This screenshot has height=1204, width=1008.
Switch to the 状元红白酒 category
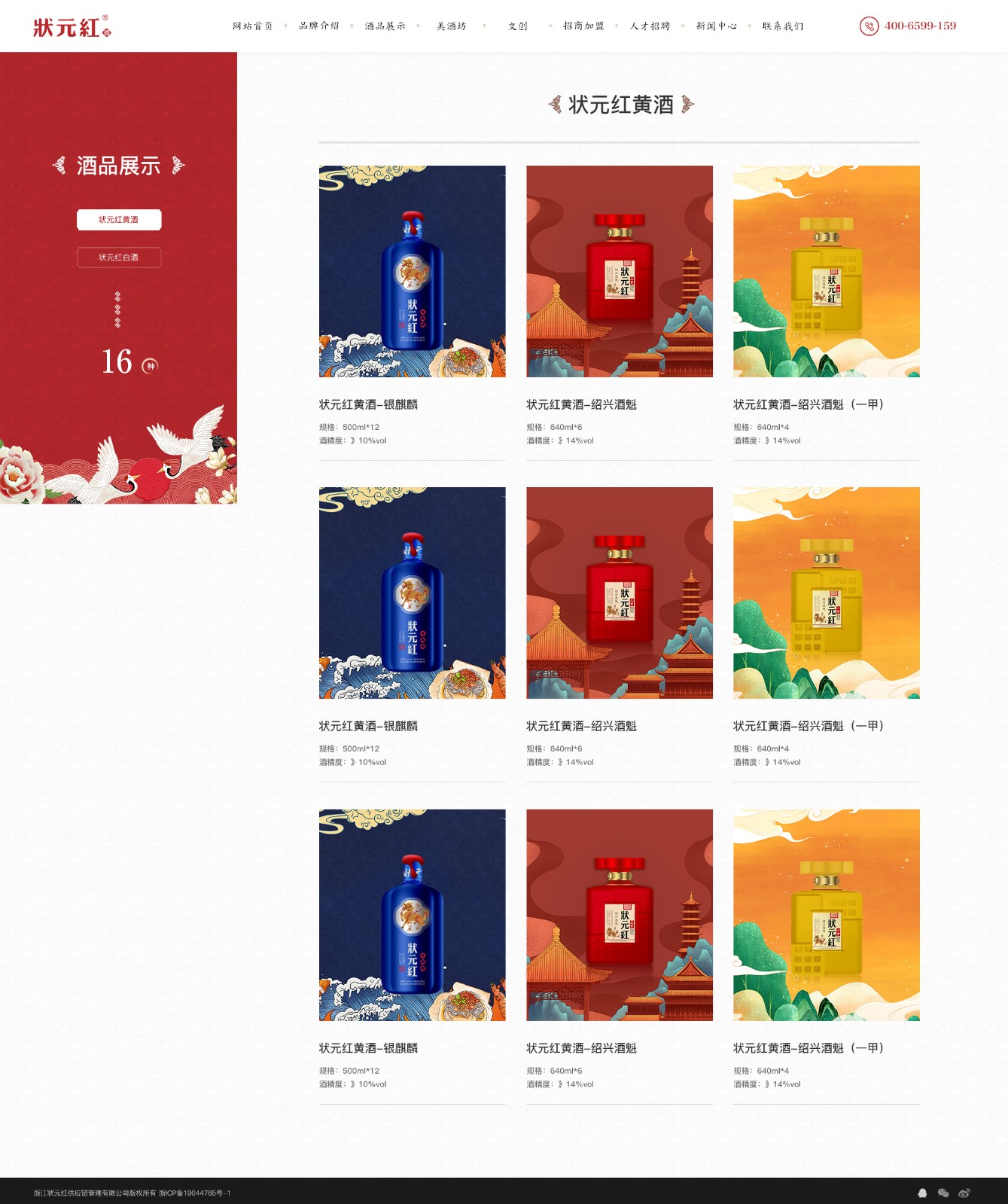(119, 258)
